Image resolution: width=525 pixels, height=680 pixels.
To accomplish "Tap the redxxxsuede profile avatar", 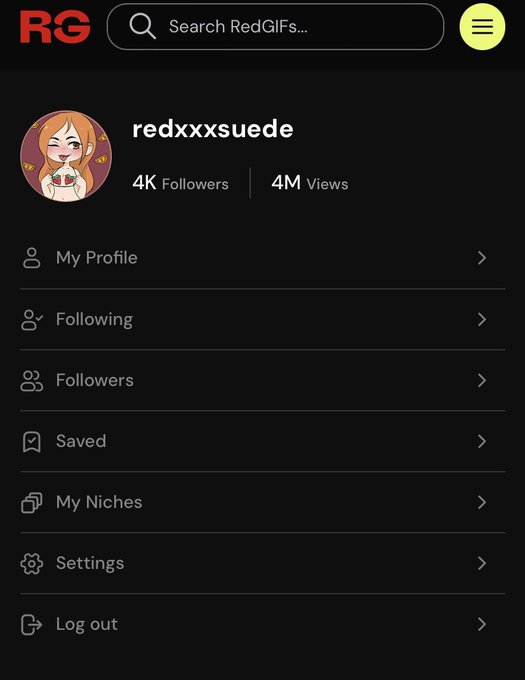I will [66, 156].
